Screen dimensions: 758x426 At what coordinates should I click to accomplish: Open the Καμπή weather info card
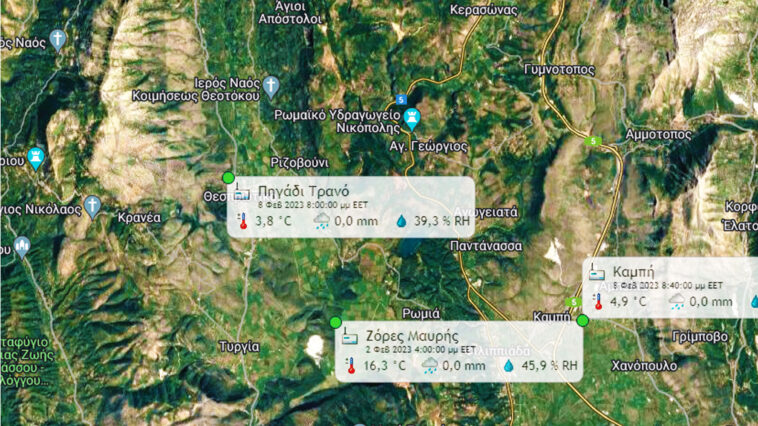coord(670,286)
